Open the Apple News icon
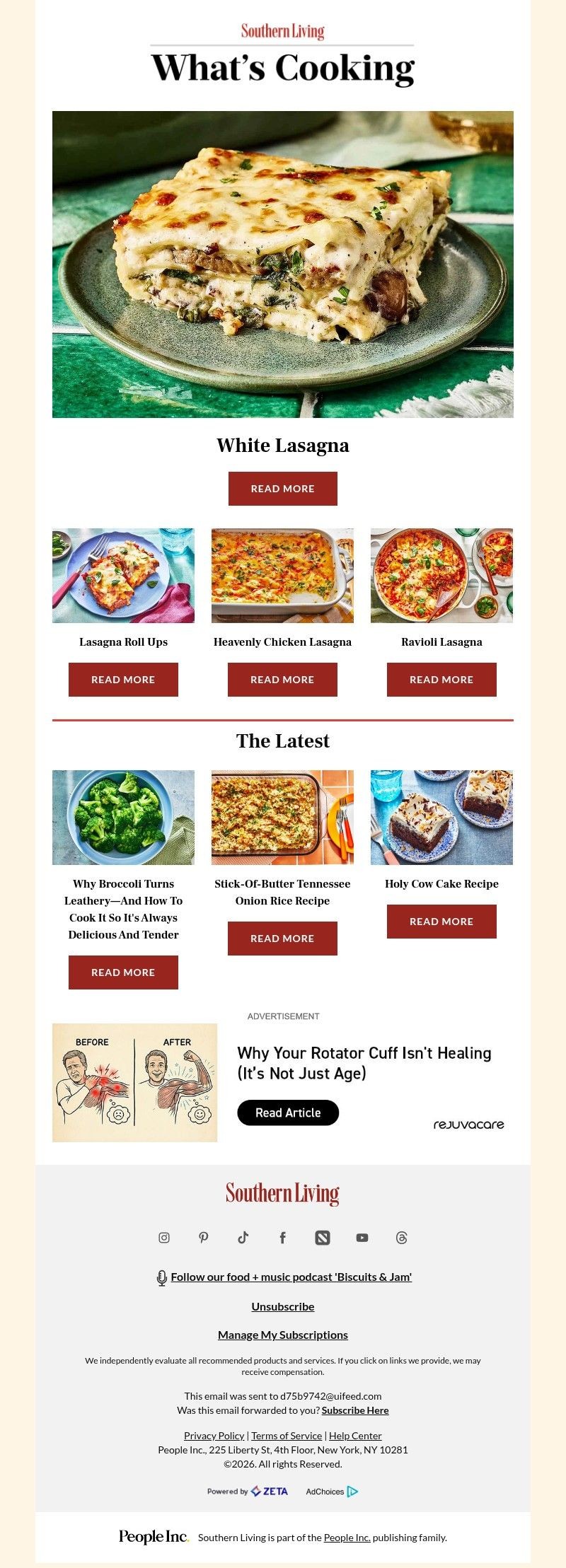This screenshot has width=566, height=1568. click(322, 1237)
